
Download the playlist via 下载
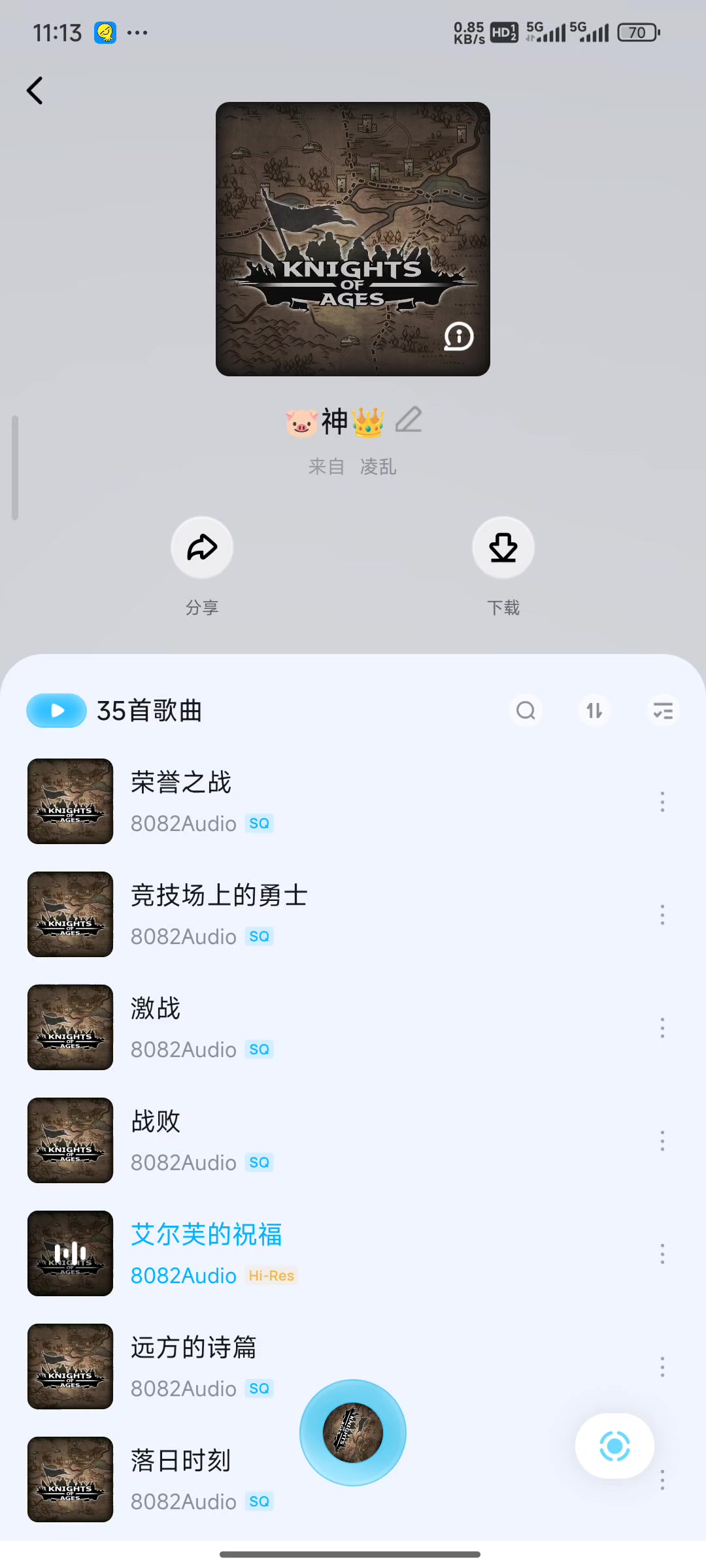(503, 548)
